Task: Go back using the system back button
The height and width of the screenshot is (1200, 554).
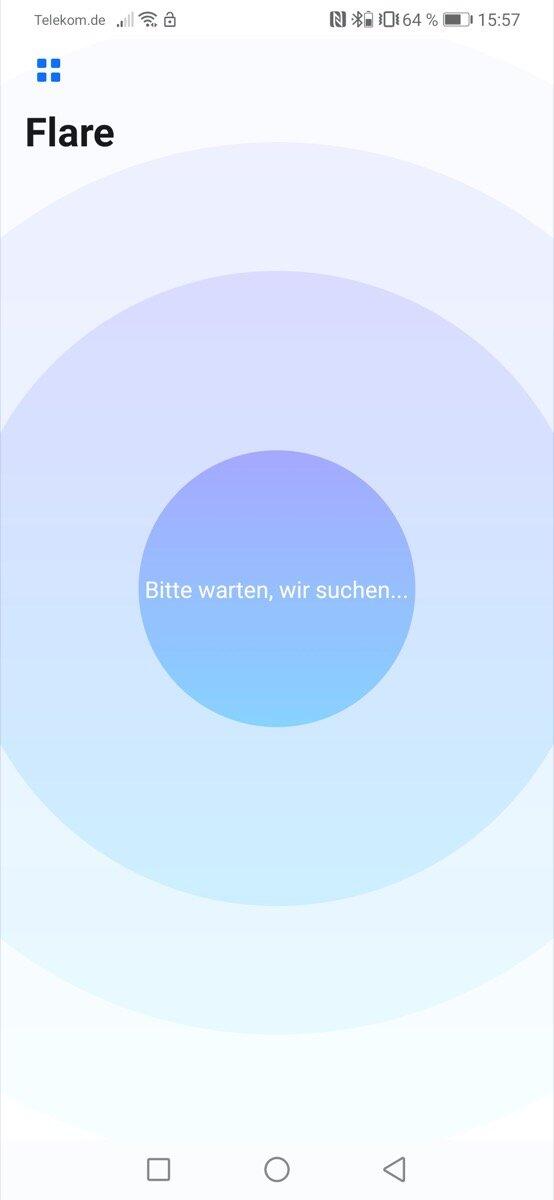Action: pyautogui.click(x=394, y=1169)
